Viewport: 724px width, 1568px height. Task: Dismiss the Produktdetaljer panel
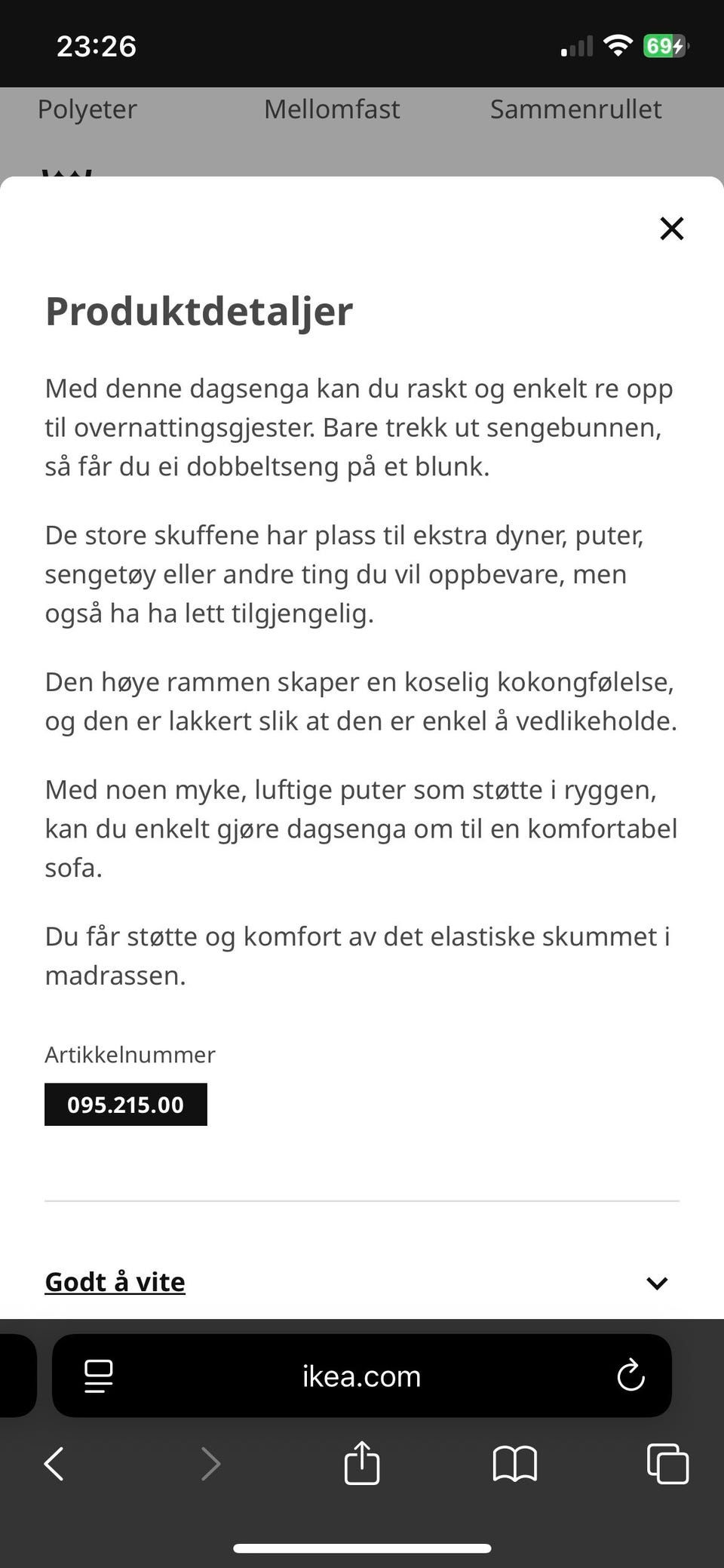pos(670,229)
